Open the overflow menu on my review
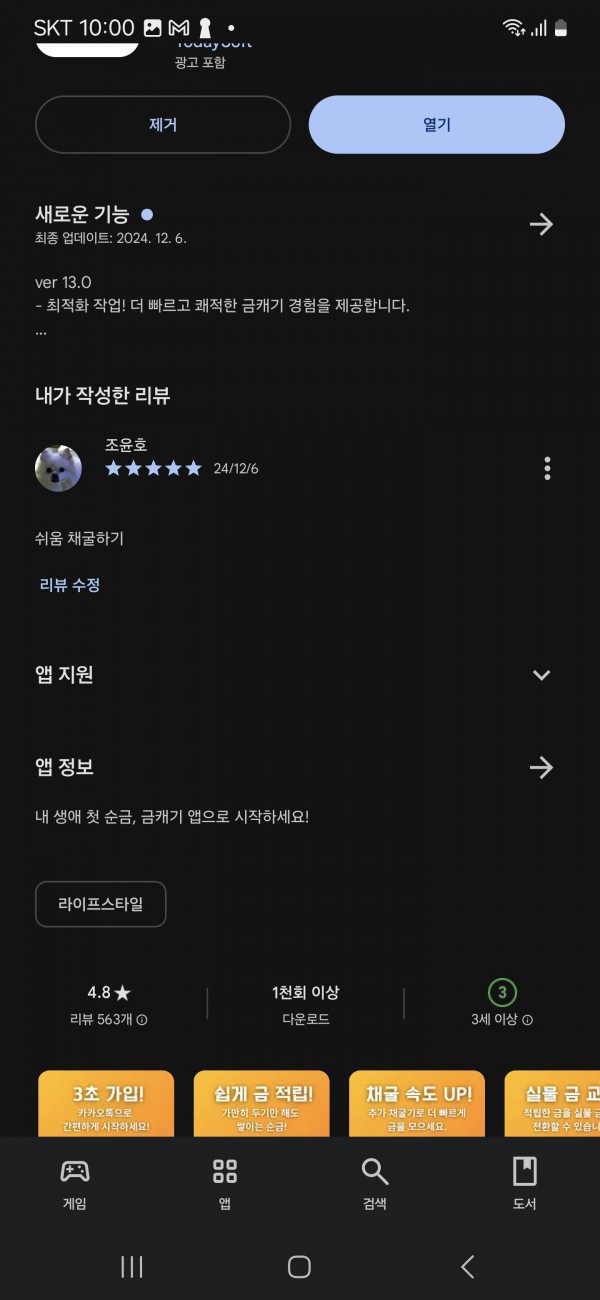Image resolution: width=600 pixels, height=1300 pixels. 547,468
